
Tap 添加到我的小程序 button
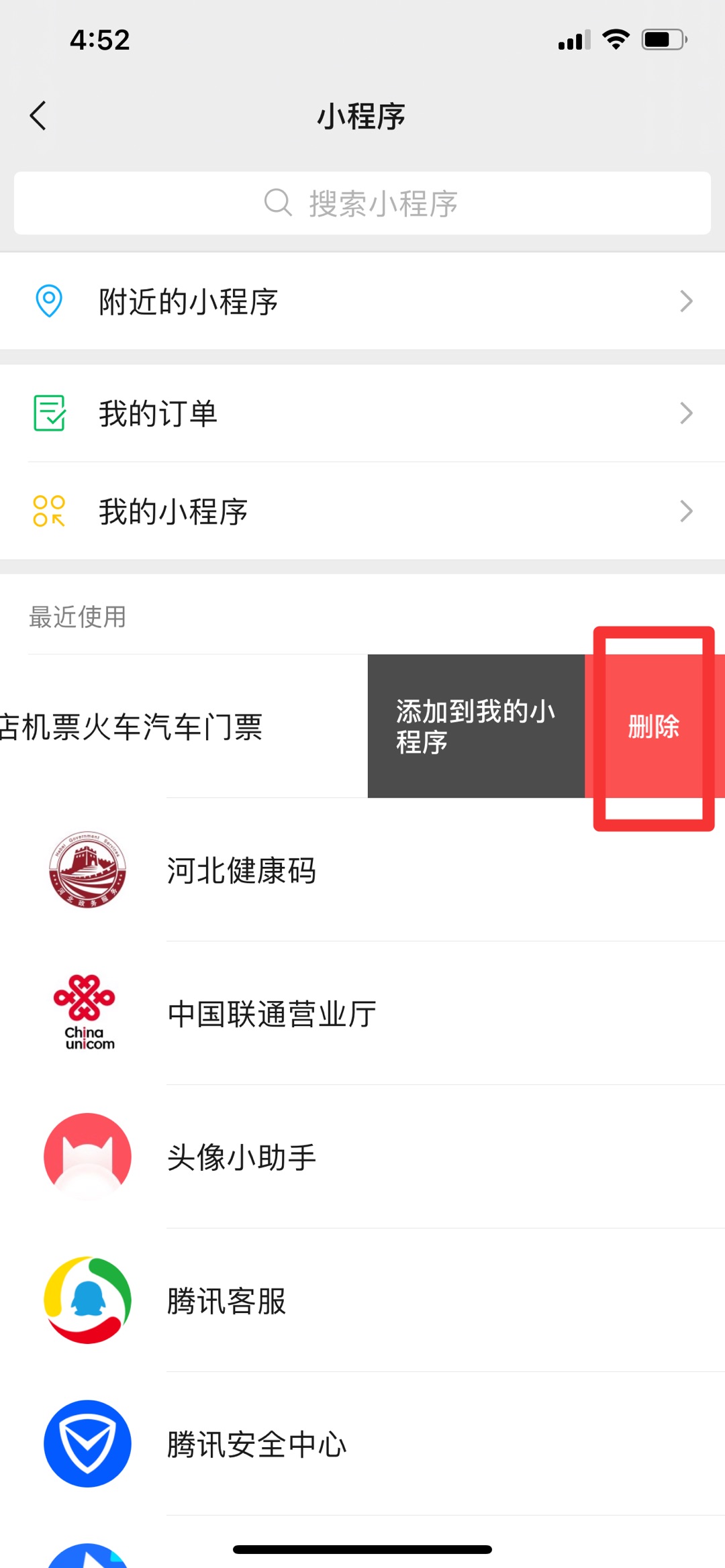[x=476, y=726]
